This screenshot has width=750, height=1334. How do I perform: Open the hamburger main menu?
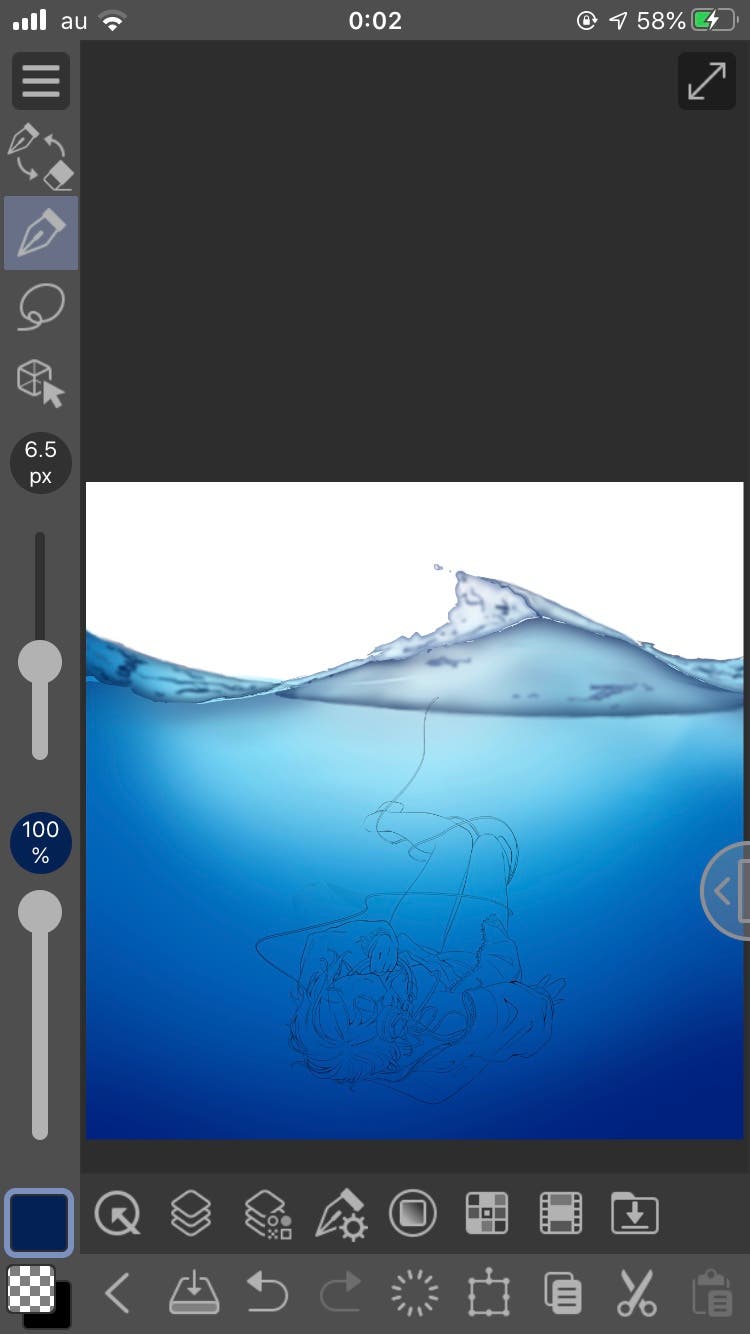tap(40, 81)
